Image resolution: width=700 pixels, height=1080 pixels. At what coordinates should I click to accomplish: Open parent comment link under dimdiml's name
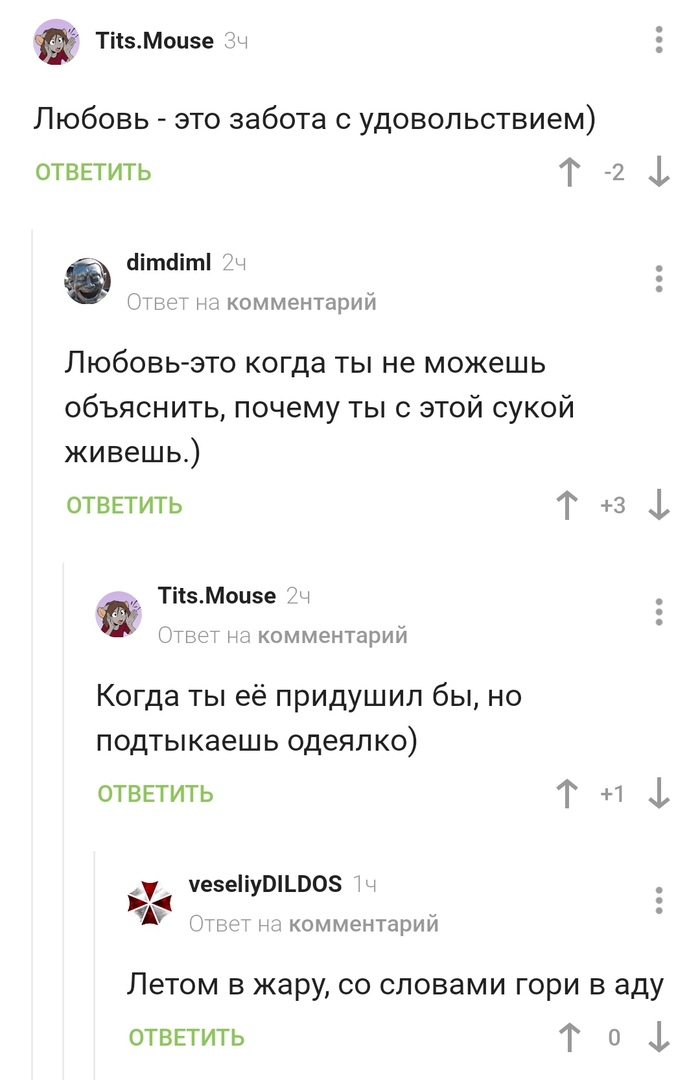301,302
